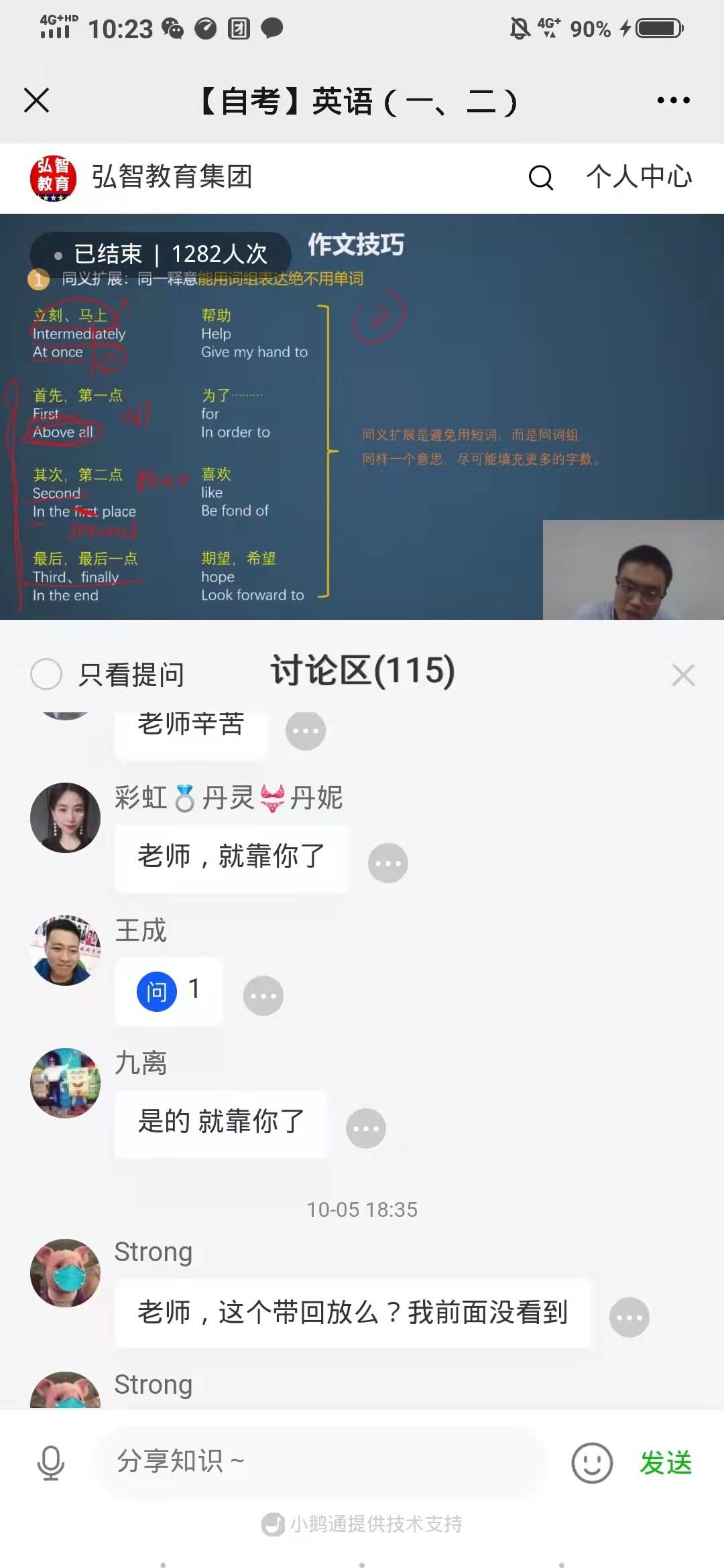
Task: Tap 发送 to send the message
Action: tap(666, 1462)
